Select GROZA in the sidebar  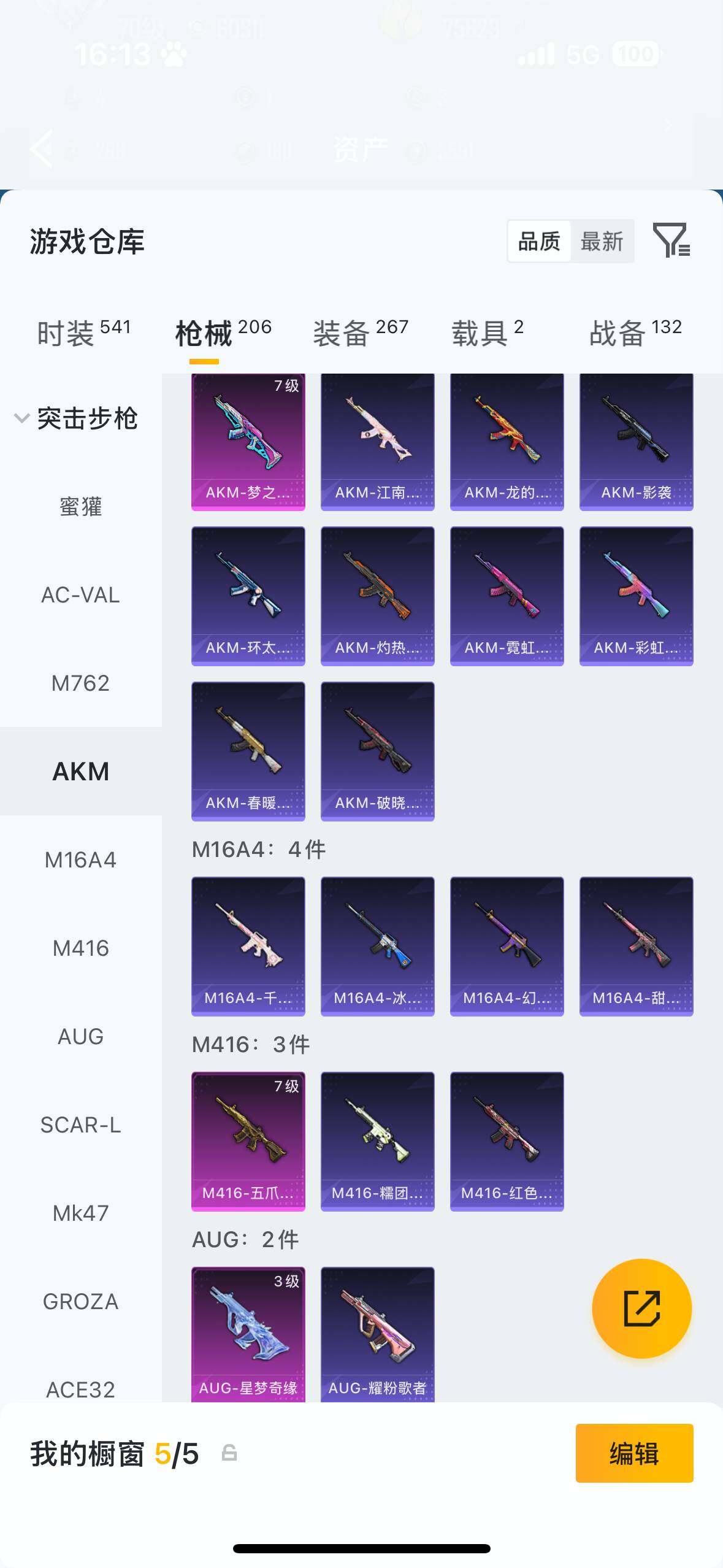click(80, 1301)
